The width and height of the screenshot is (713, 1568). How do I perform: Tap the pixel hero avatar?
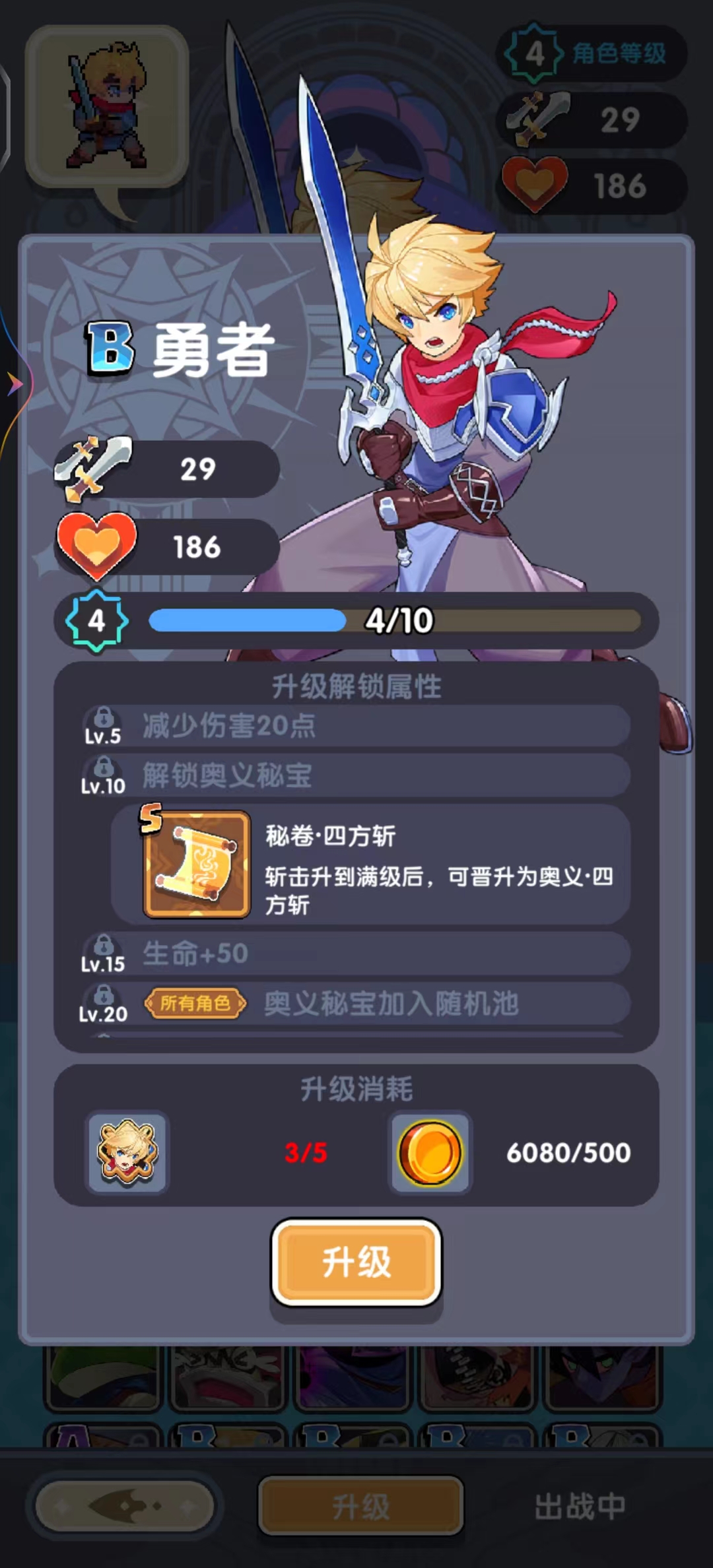pos(107,106)
